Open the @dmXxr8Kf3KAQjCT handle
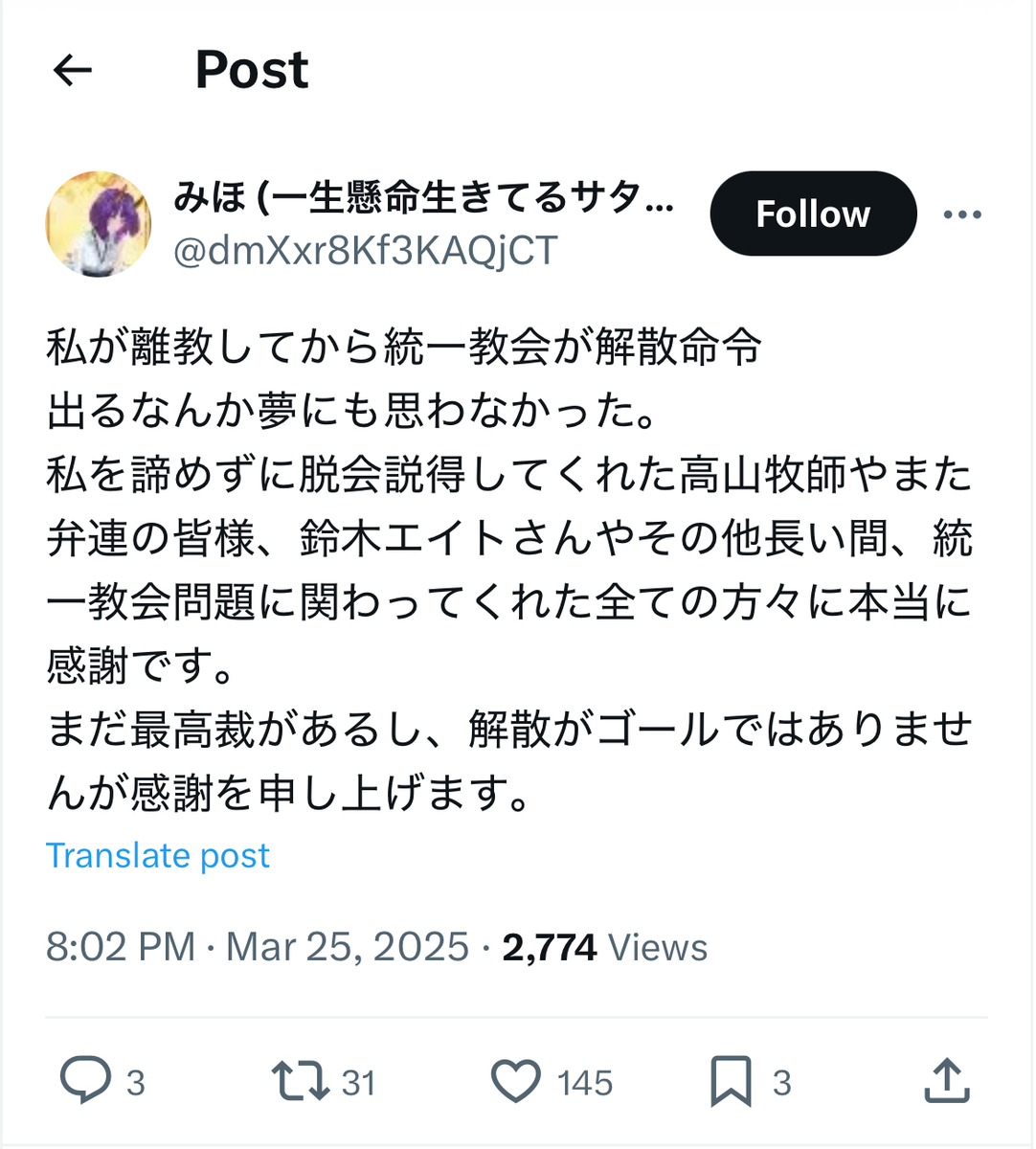 pos(365,251)
